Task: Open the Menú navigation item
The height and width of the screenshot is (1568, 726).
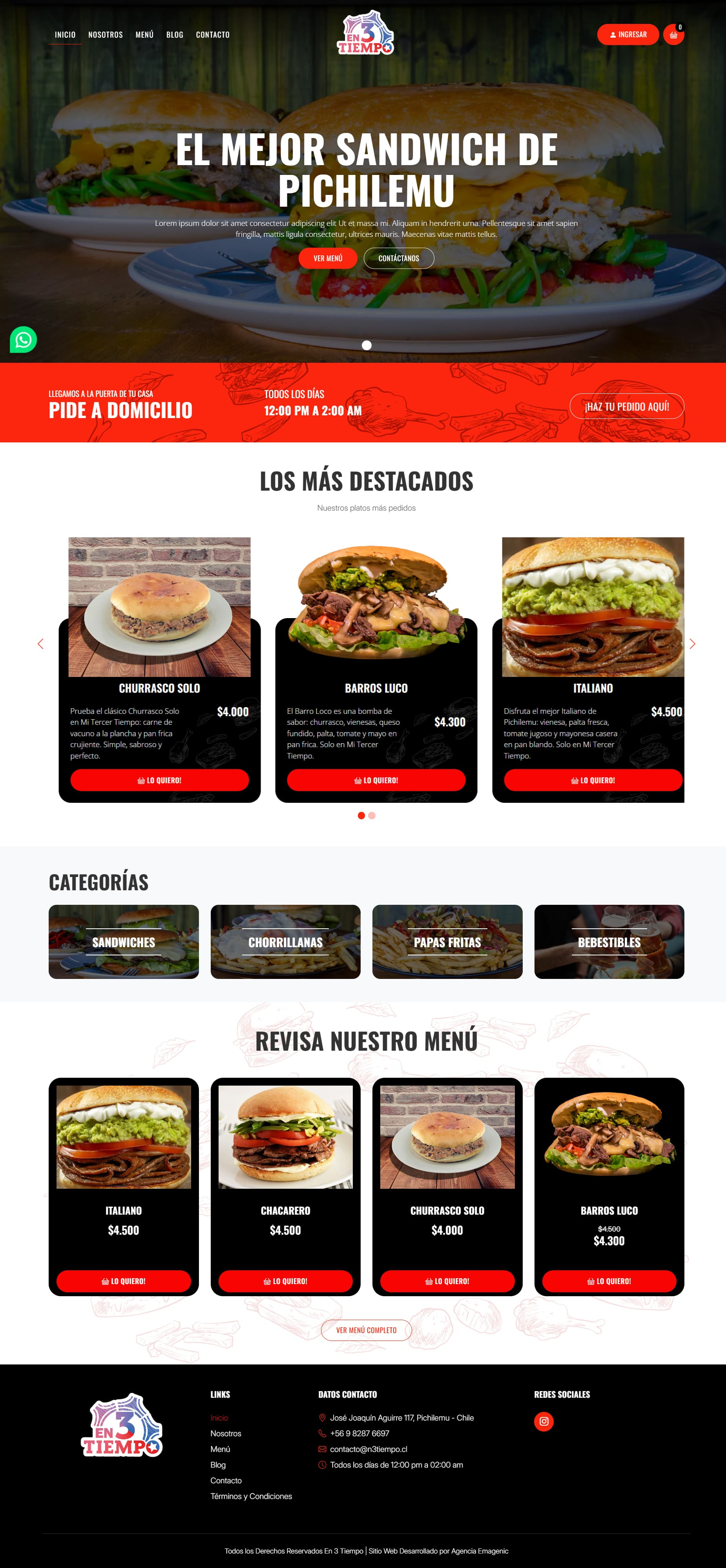Action: point(144,35)
